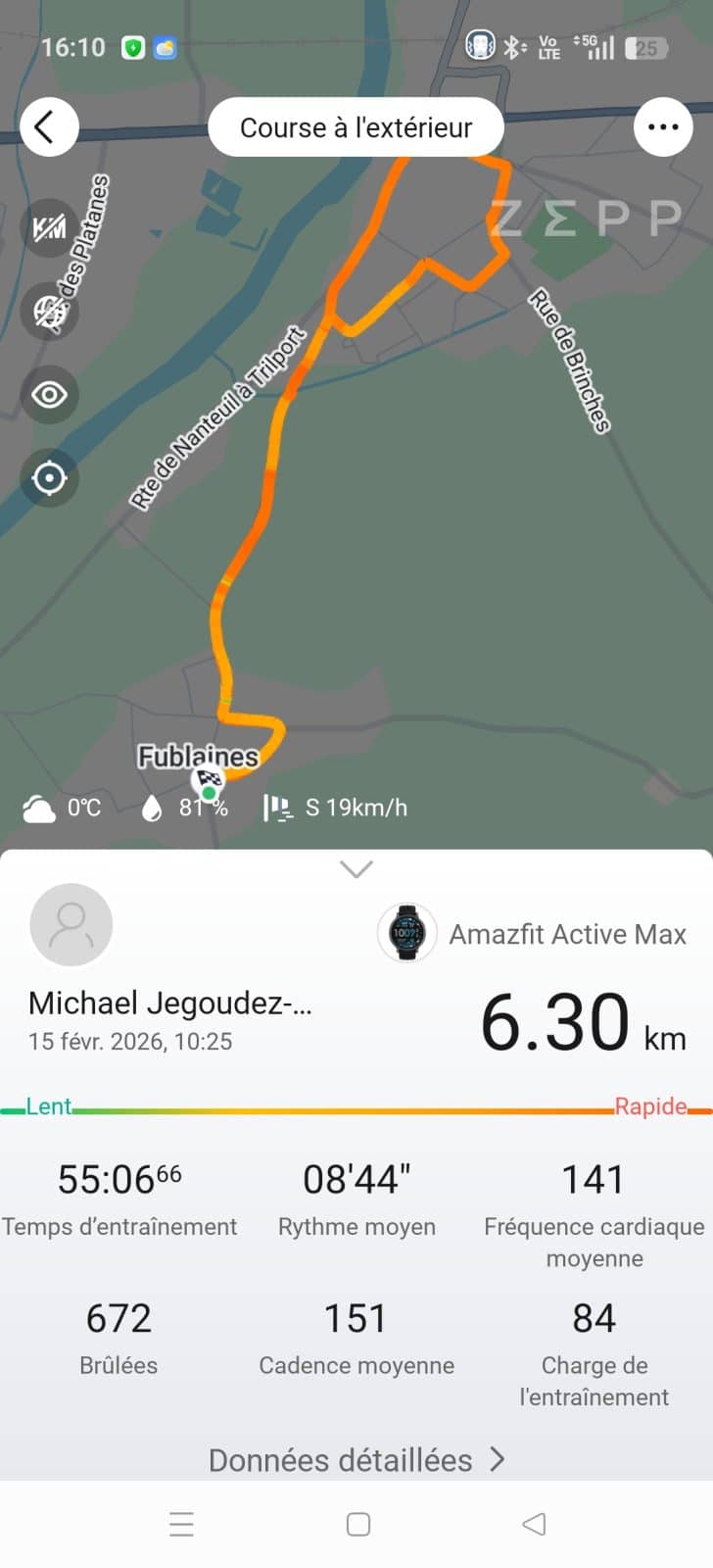
Task: Expand the map with the down chevron
Action: click(x=356, y=868)
